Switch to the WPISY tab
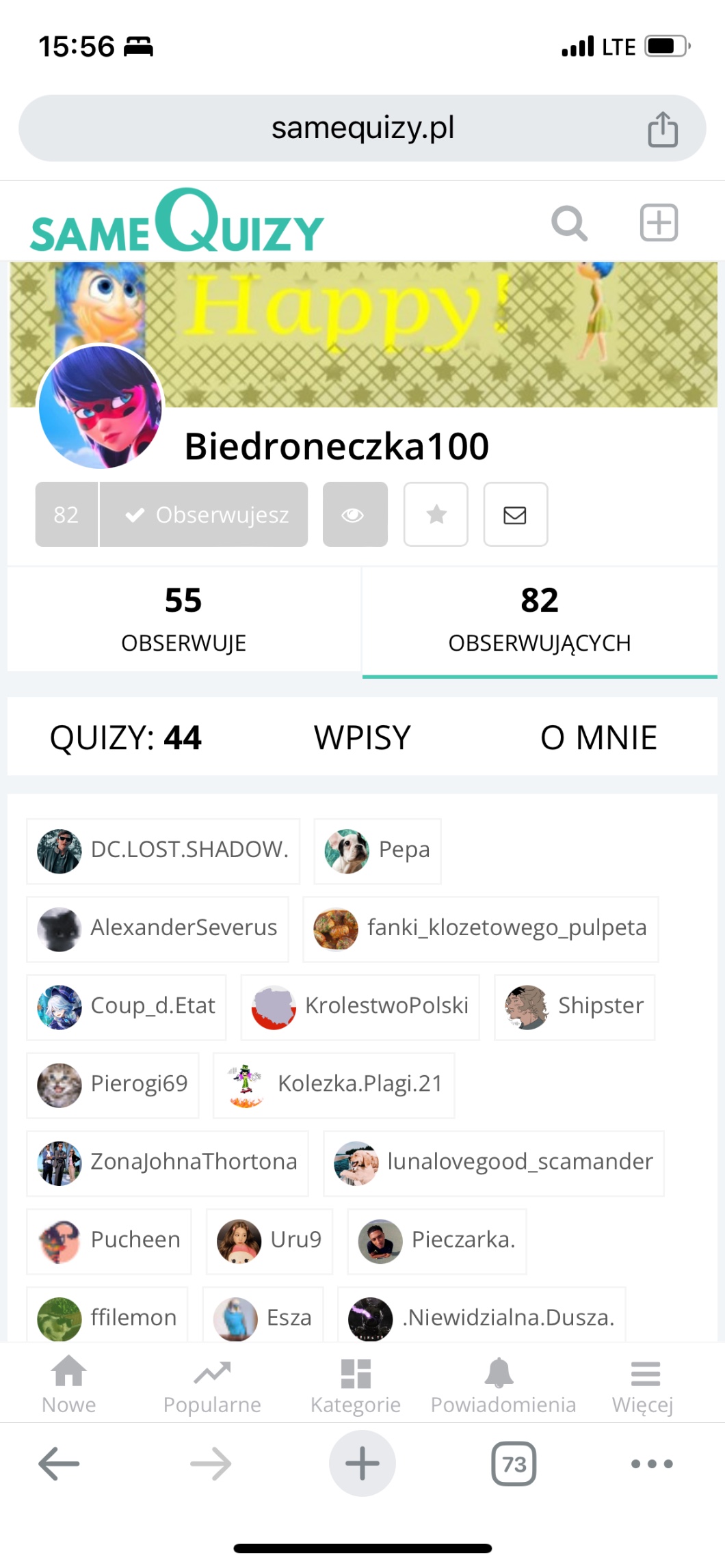 (x=362, y=738)
